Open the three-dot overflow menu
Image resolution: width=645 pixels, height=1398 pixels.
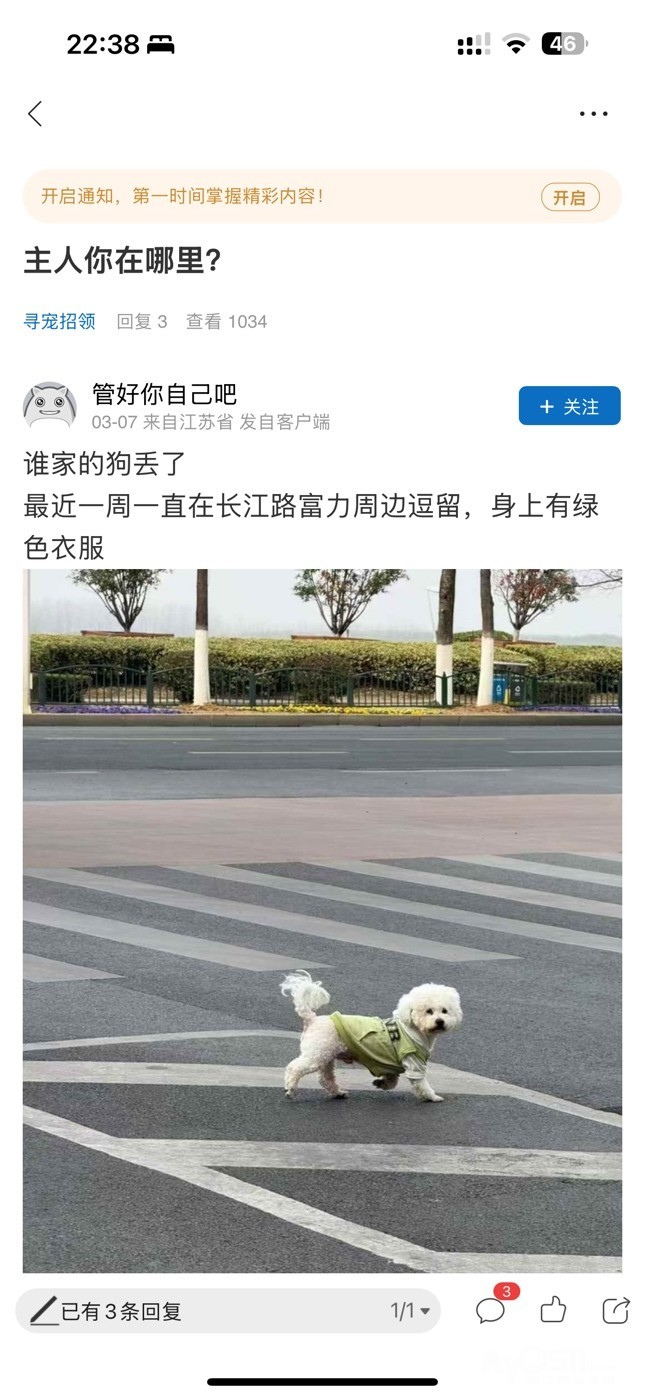click(593, 114)
